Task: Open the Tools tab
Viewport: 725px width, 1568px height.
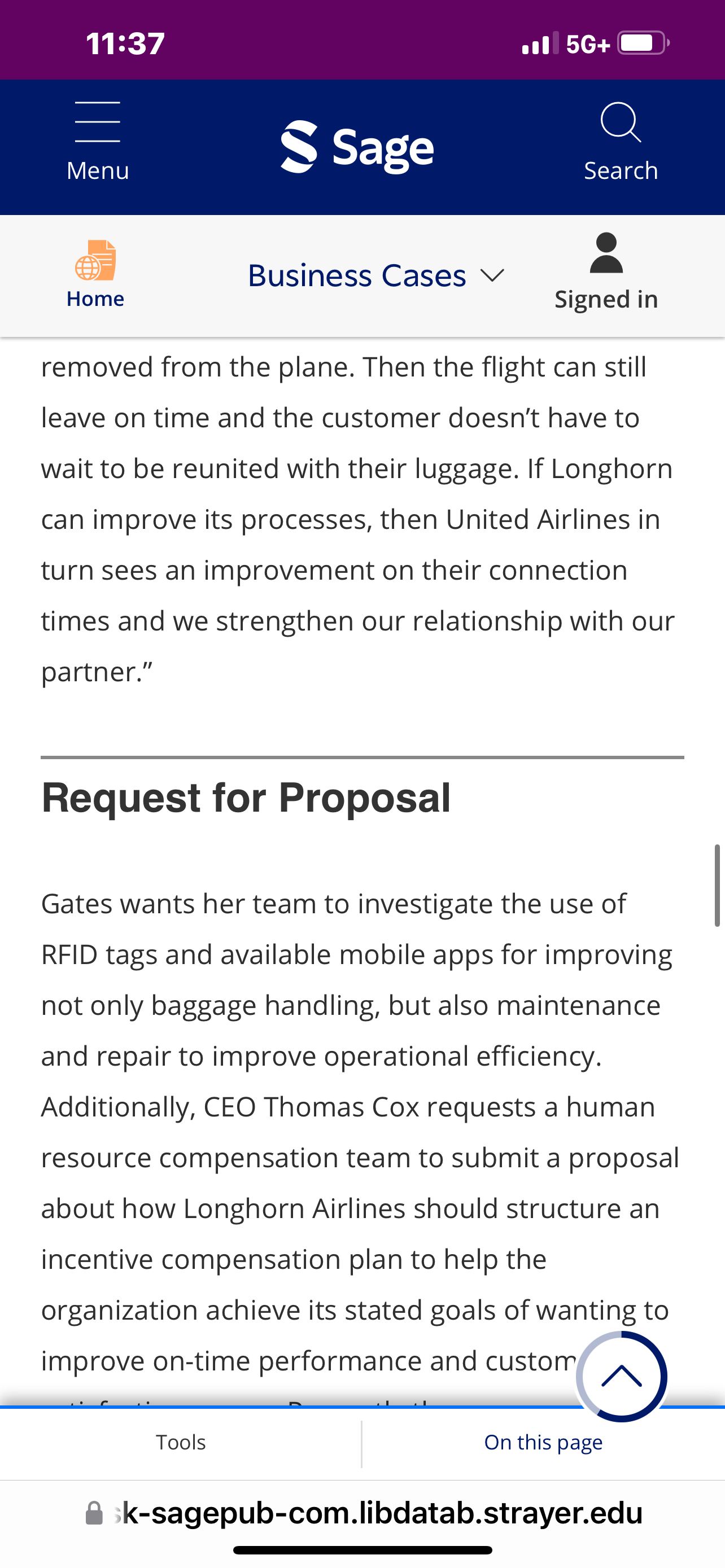Action: point(181,1442)
